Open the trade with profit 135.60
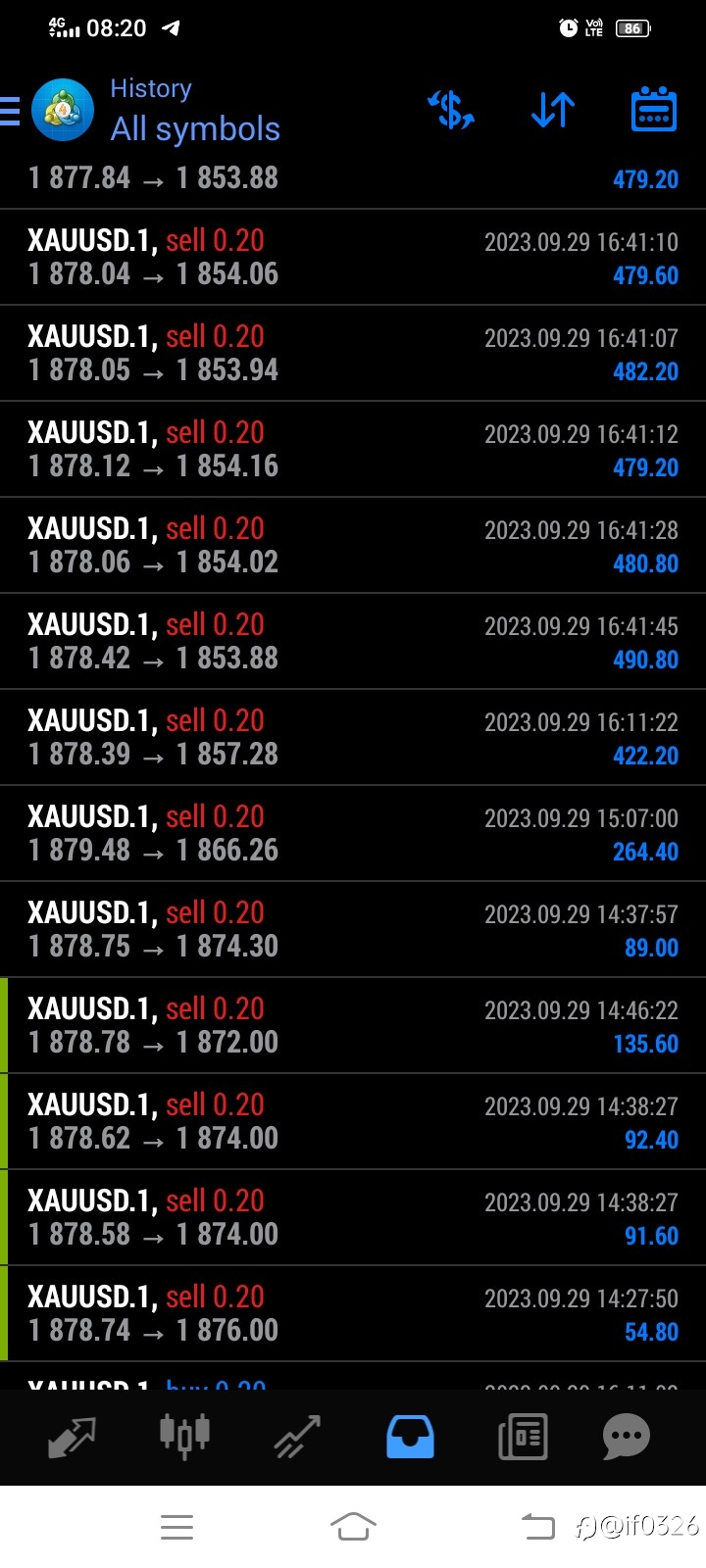706x1568 pixels. click(353, 1025)
